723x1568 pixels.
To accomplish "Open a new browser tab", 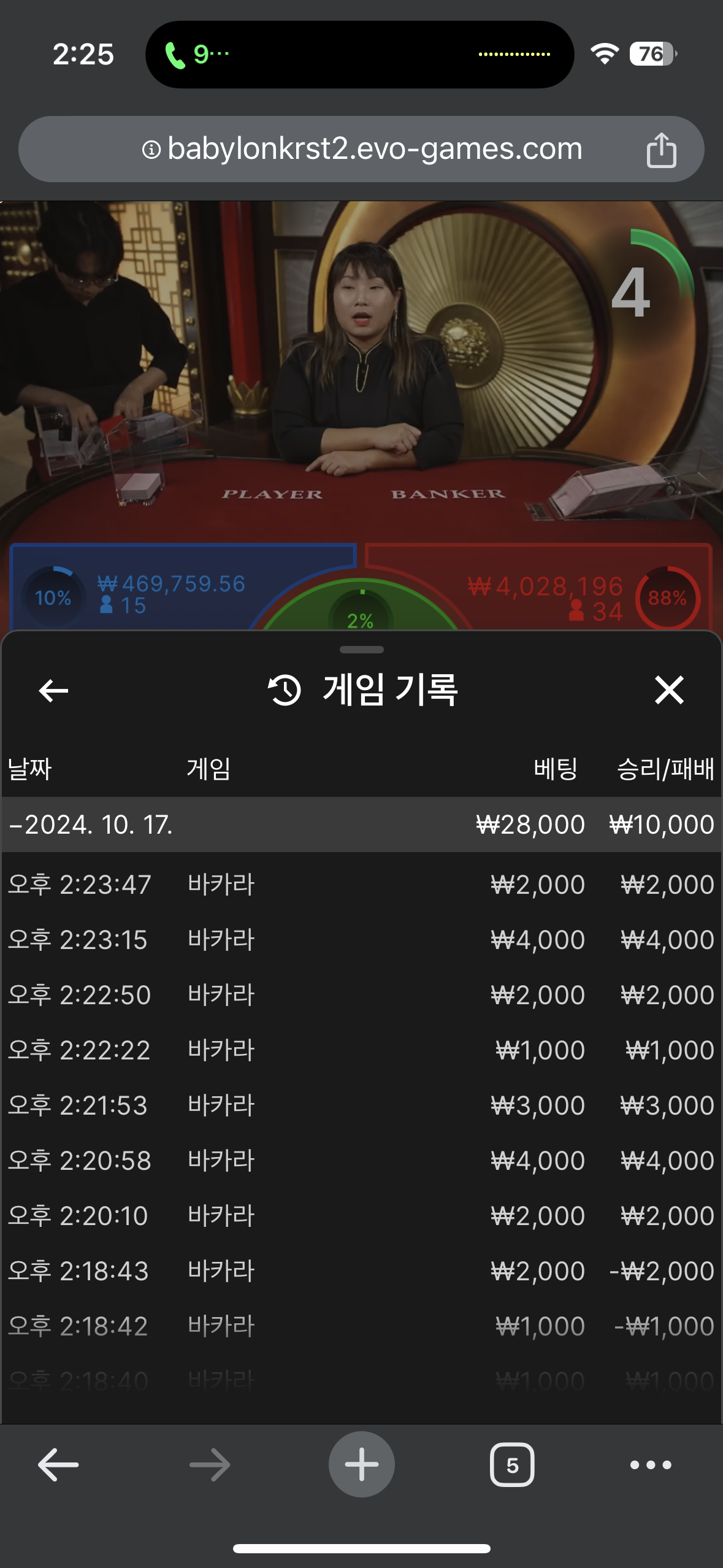I will [x=361, y=1465].
